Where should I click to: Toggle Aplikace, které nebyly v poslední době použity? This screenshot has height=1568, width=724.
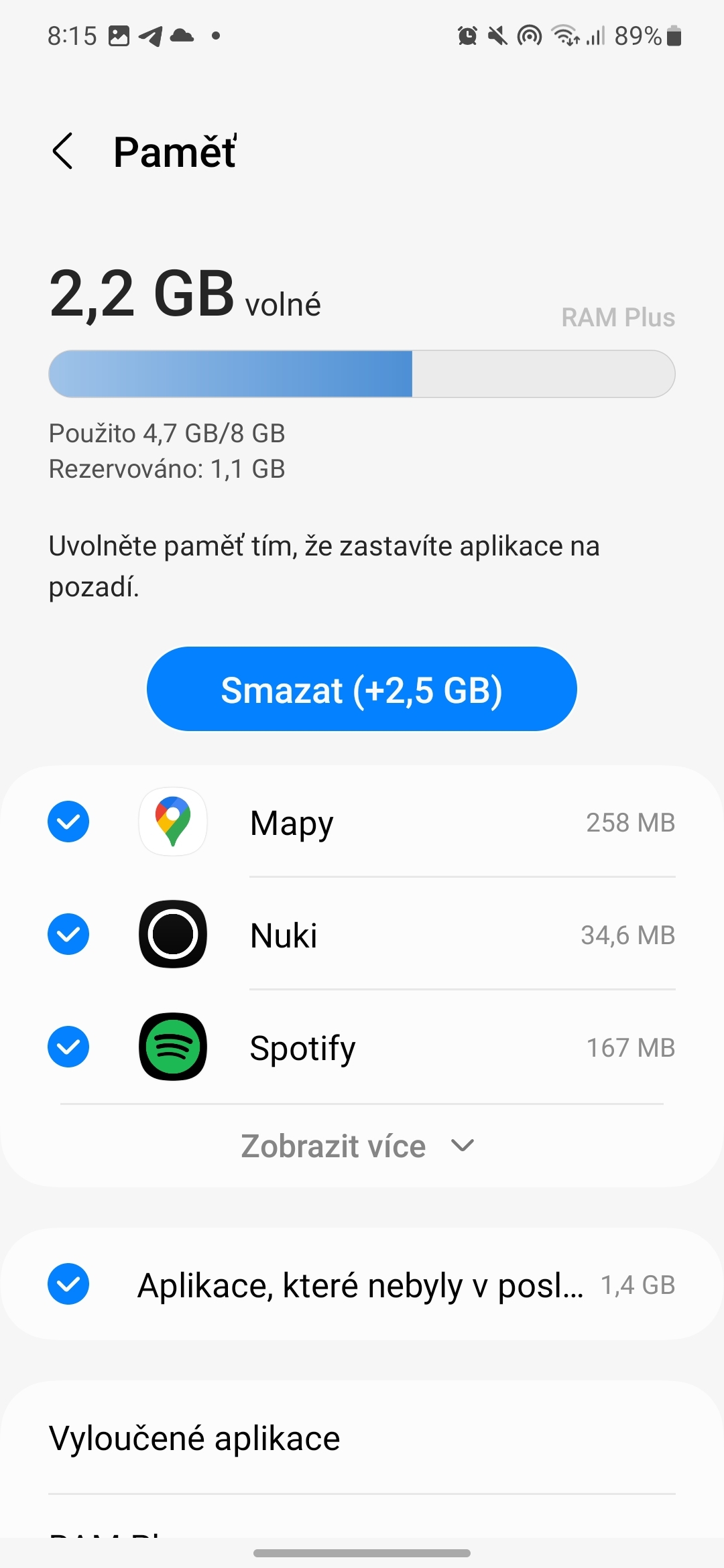(68, 1283)
